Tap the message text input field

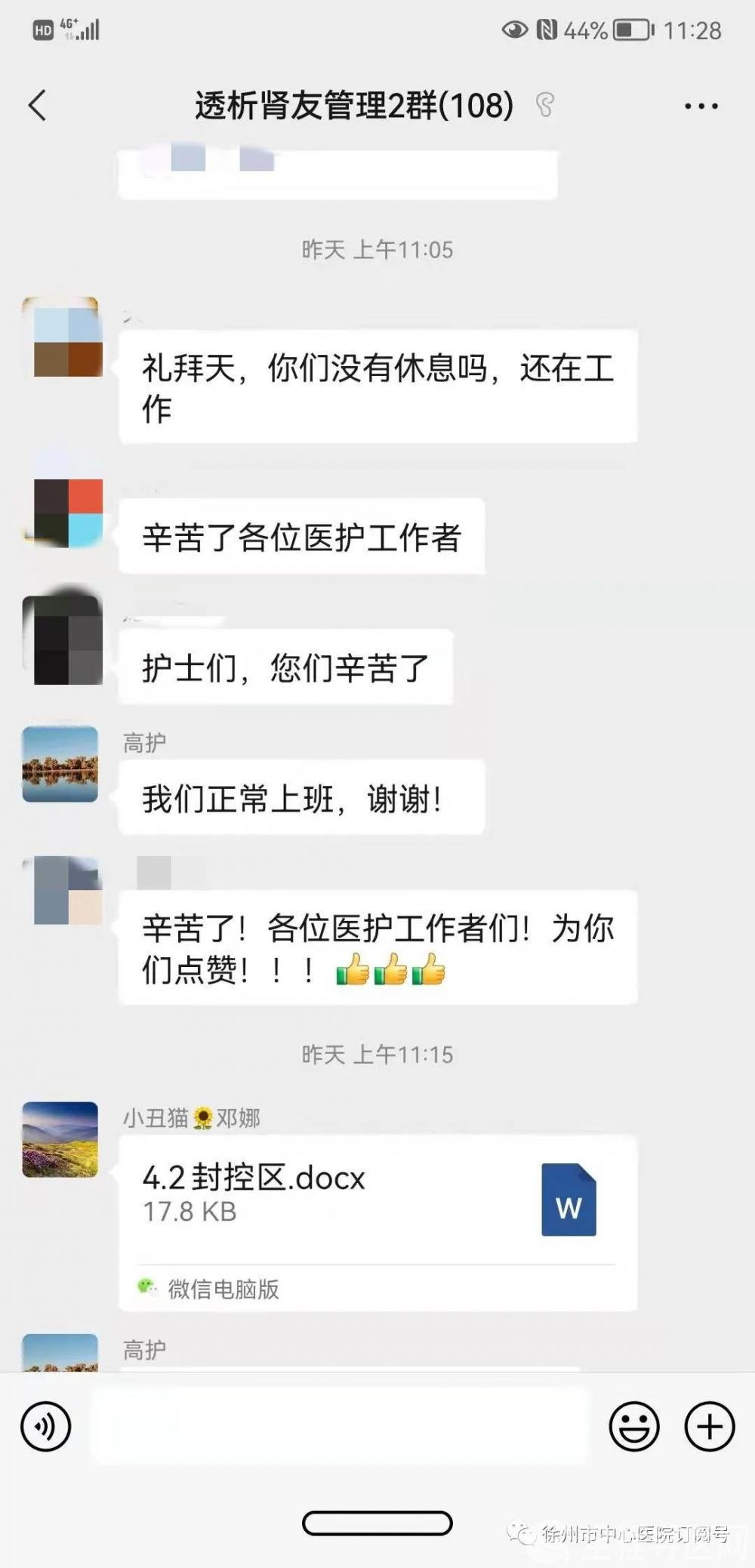pyautogui.click(x=340, y=1426)
